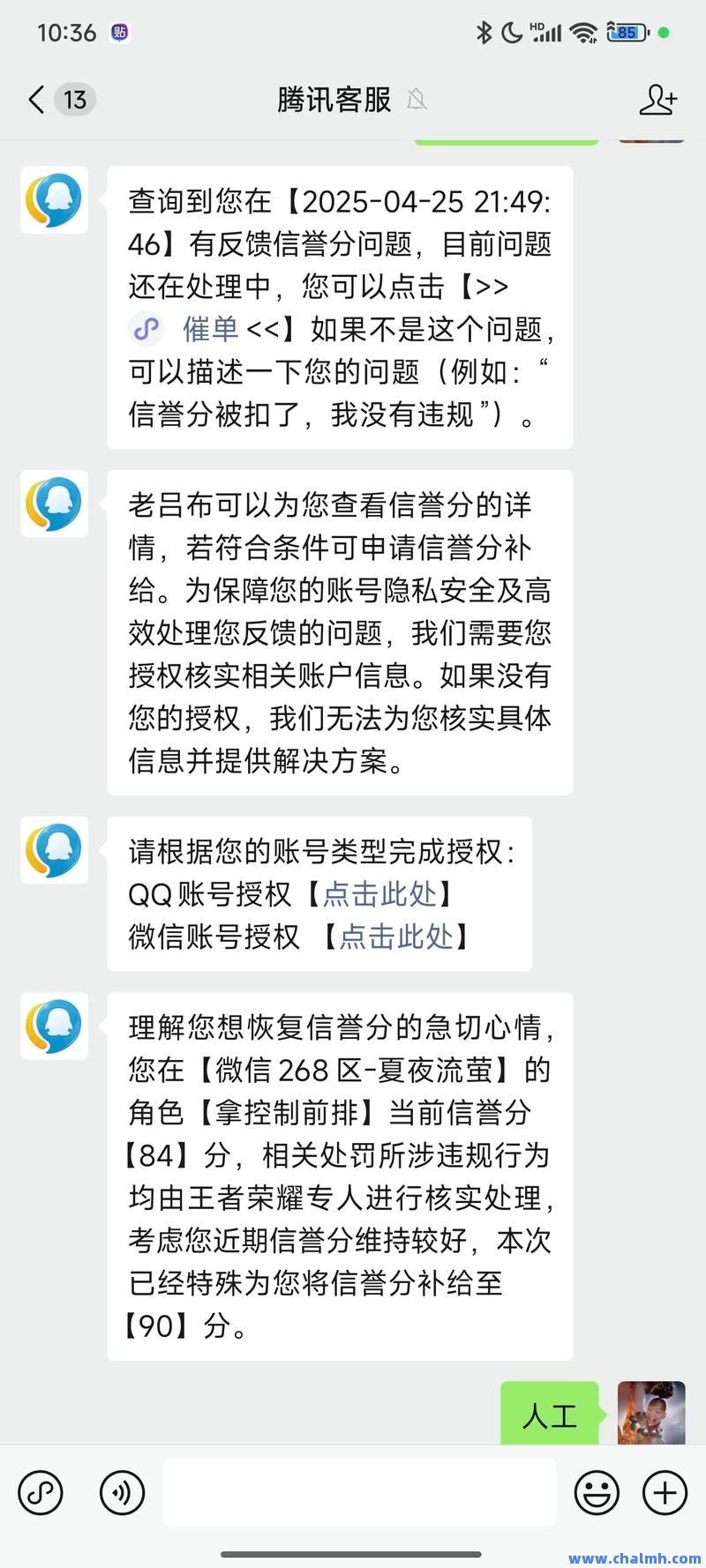The image size is (706, 1568).
Task: Switch to voice input mode
Action: (122, 1493)
